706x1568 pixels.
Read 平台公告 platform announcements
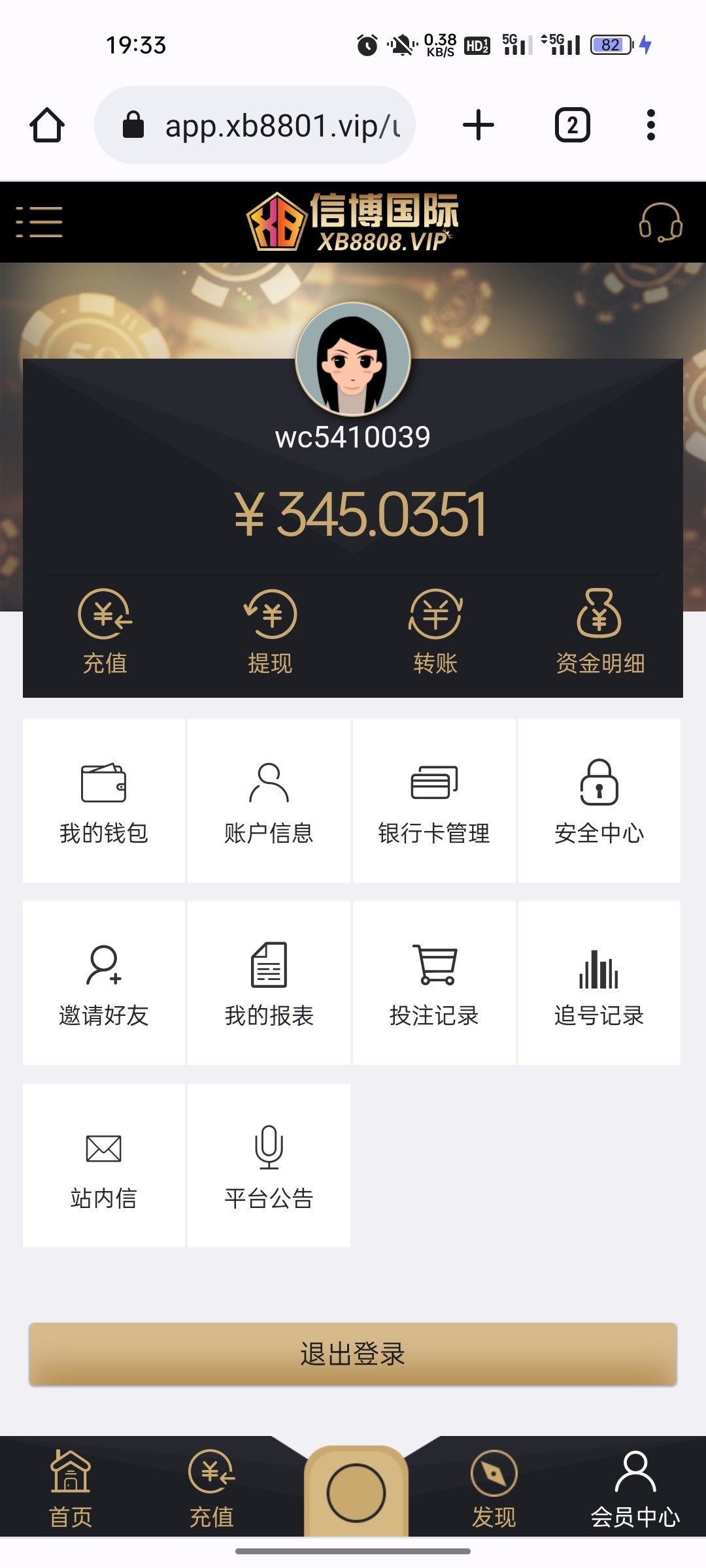click(x=269, y=1166)
